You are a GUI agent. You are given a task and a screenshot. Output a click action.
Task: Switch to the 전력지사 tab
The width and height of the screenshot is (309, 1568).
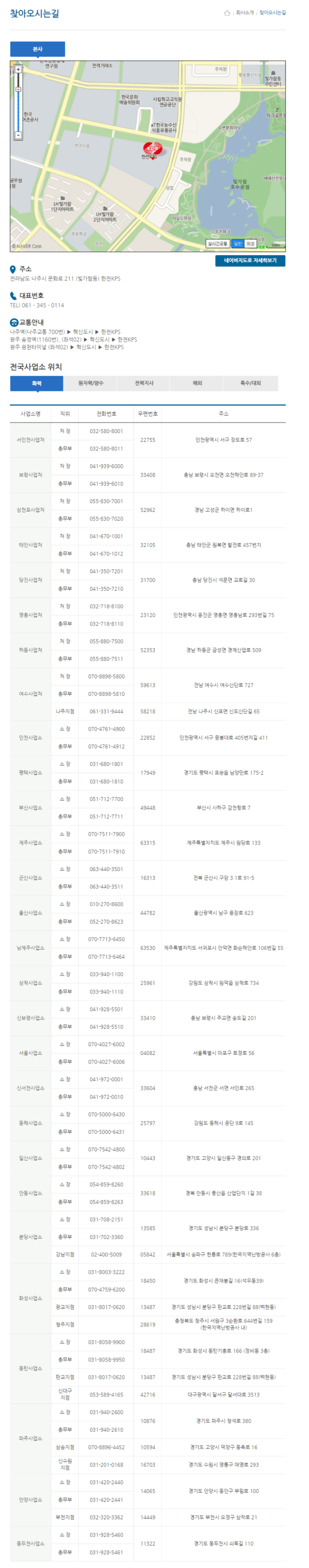pyautogui.click(x=144, y=383)
